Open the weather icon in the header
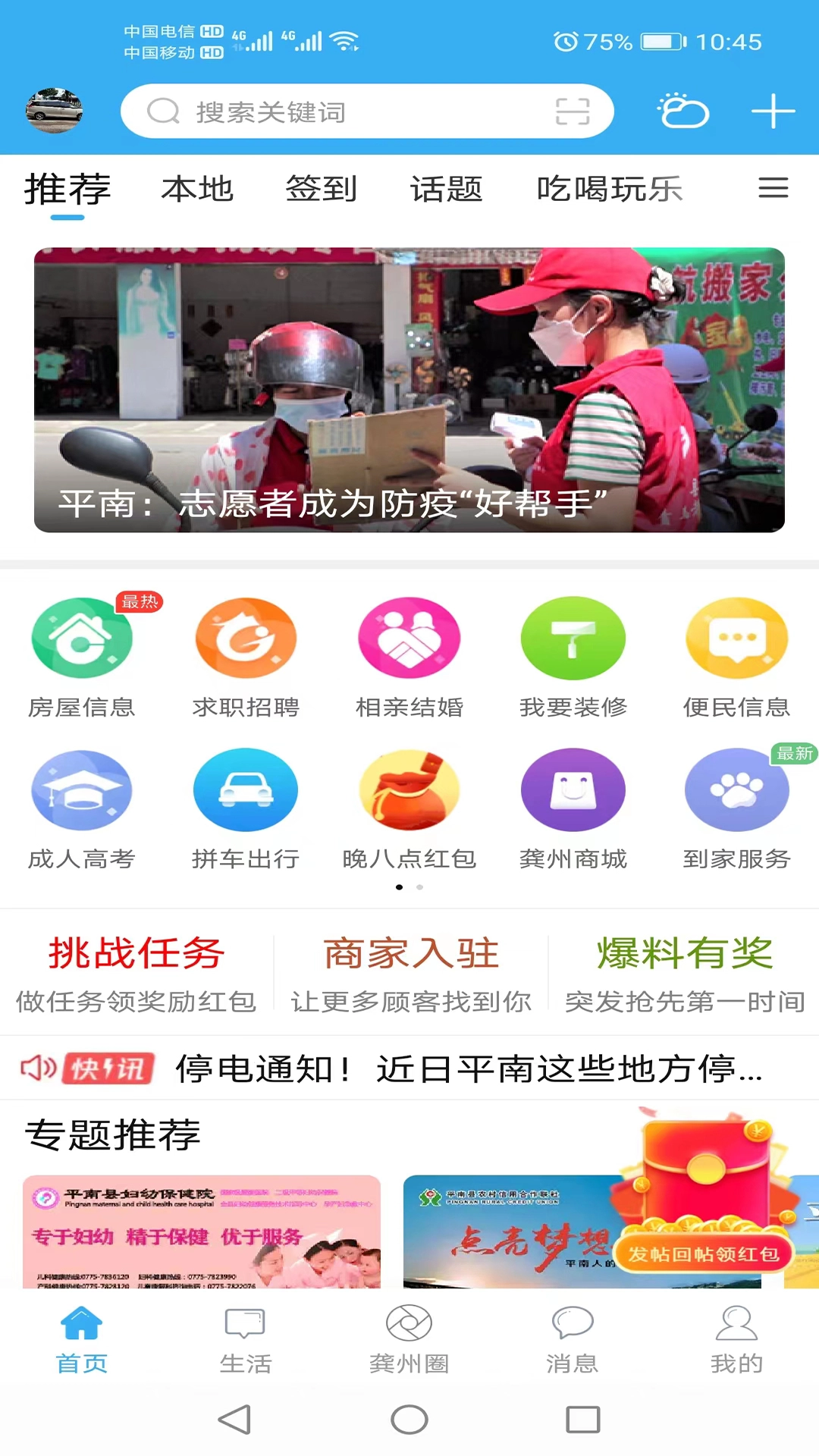 [x=681, y=111]
